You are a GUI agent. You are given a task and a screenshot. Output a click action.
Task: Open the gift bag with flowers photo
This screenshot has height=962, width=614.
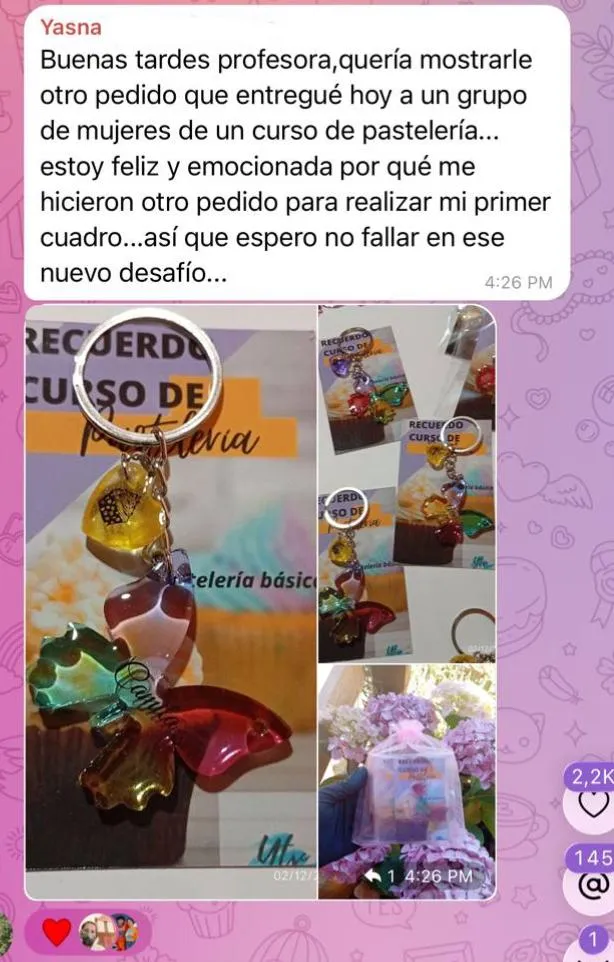tap(406, 782)
